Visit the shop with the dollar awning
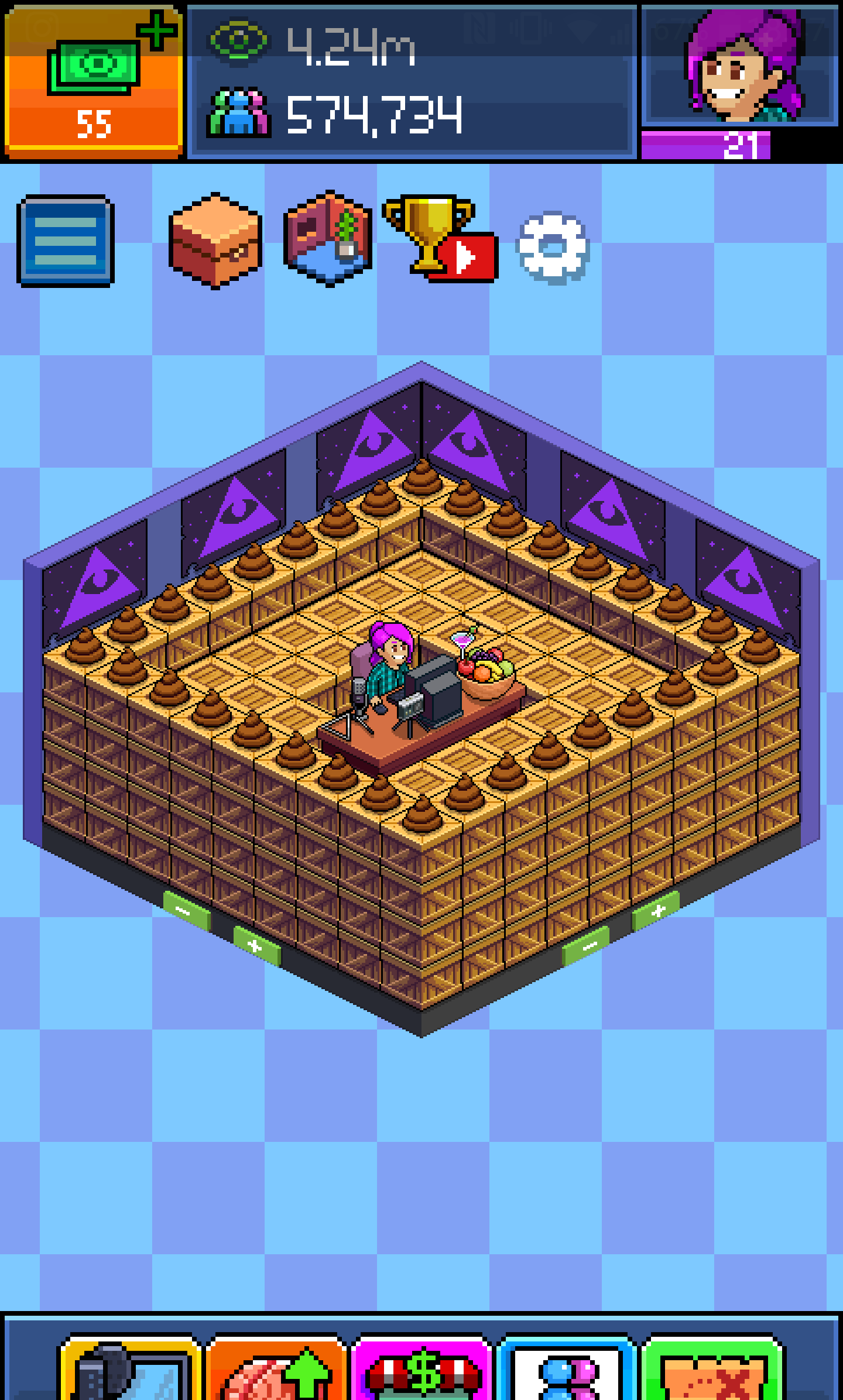Screen dimensions: 843x1400 [421, 1368]
